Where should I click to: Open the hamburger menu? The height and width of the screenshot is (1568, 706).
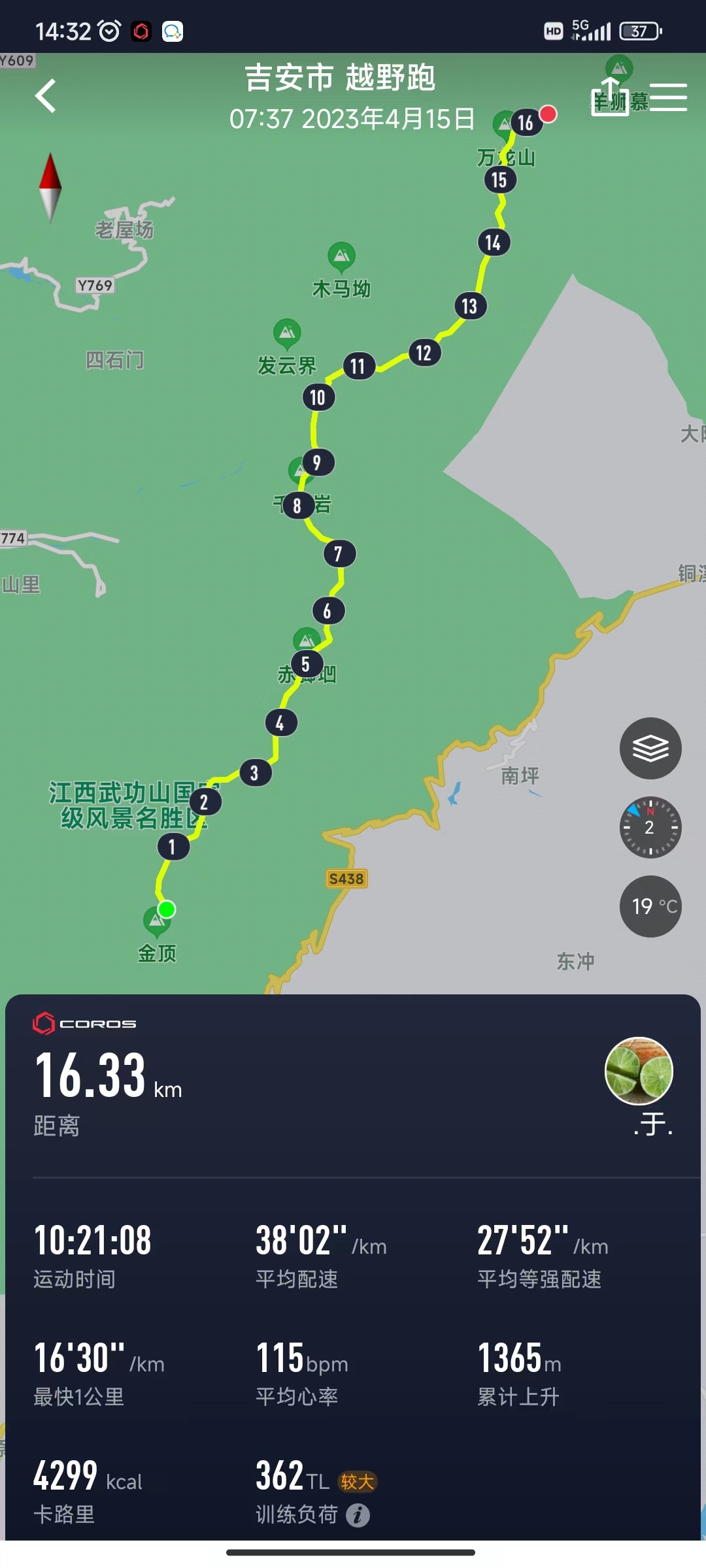[x=668, y=97]
